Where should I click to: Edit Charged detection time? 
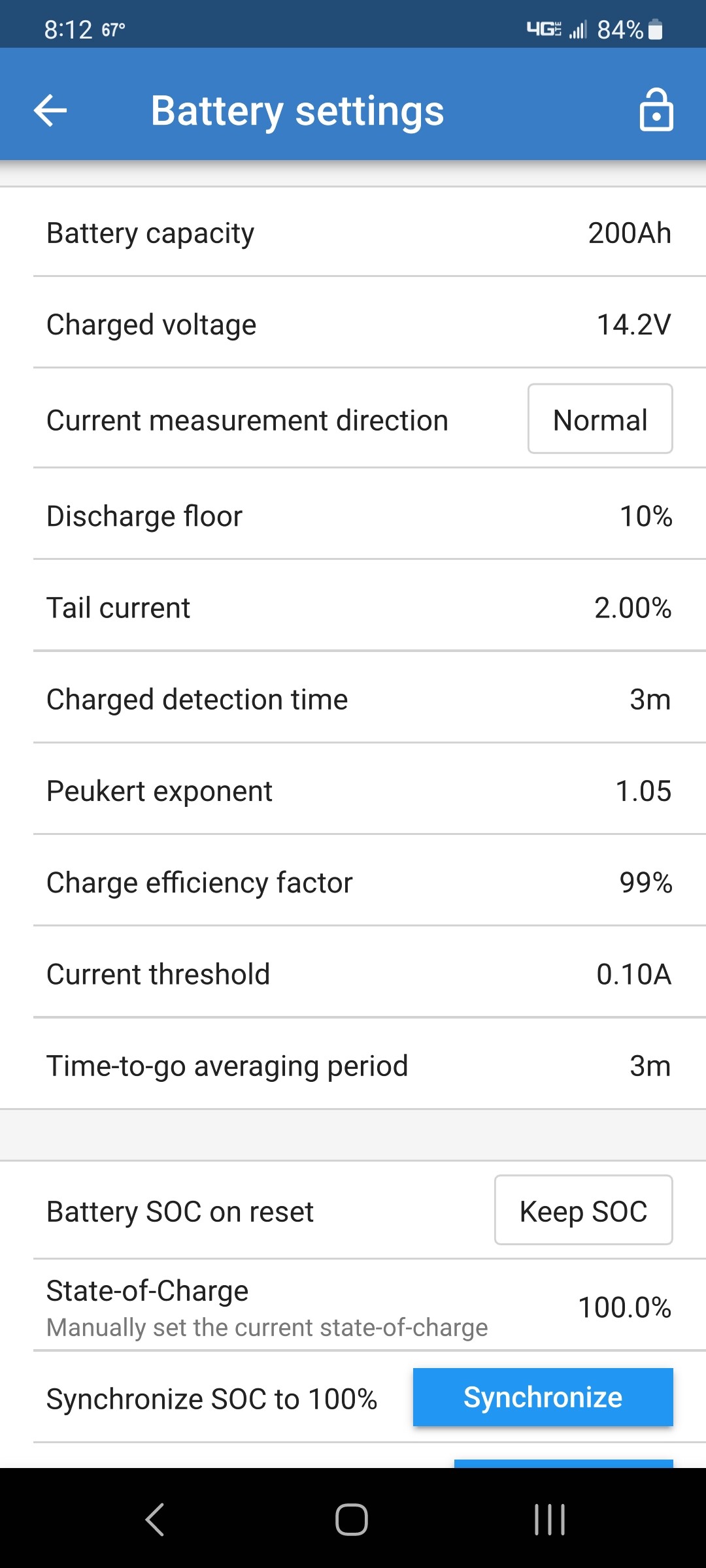point(649,700)
